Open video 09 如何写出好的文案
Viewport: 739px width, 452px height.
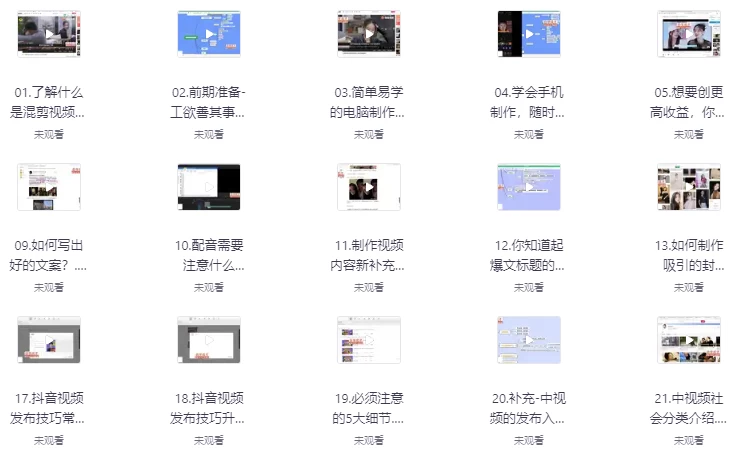49,187
